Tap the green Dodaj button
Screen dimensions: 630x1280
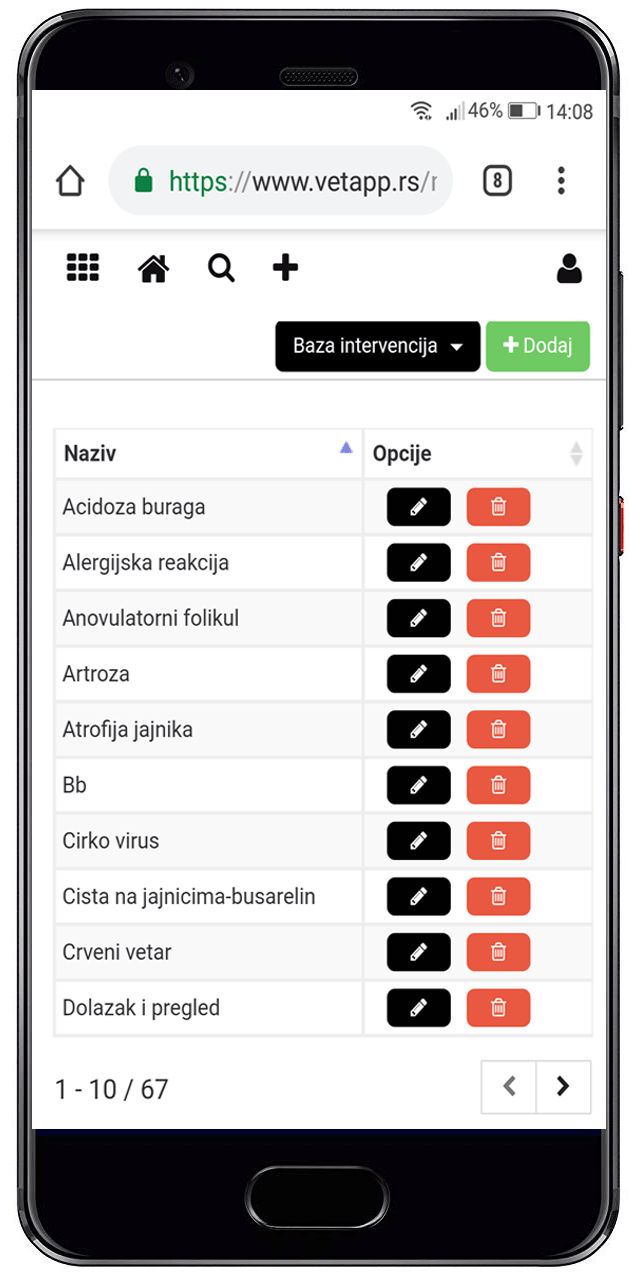[x=538, y=347]
